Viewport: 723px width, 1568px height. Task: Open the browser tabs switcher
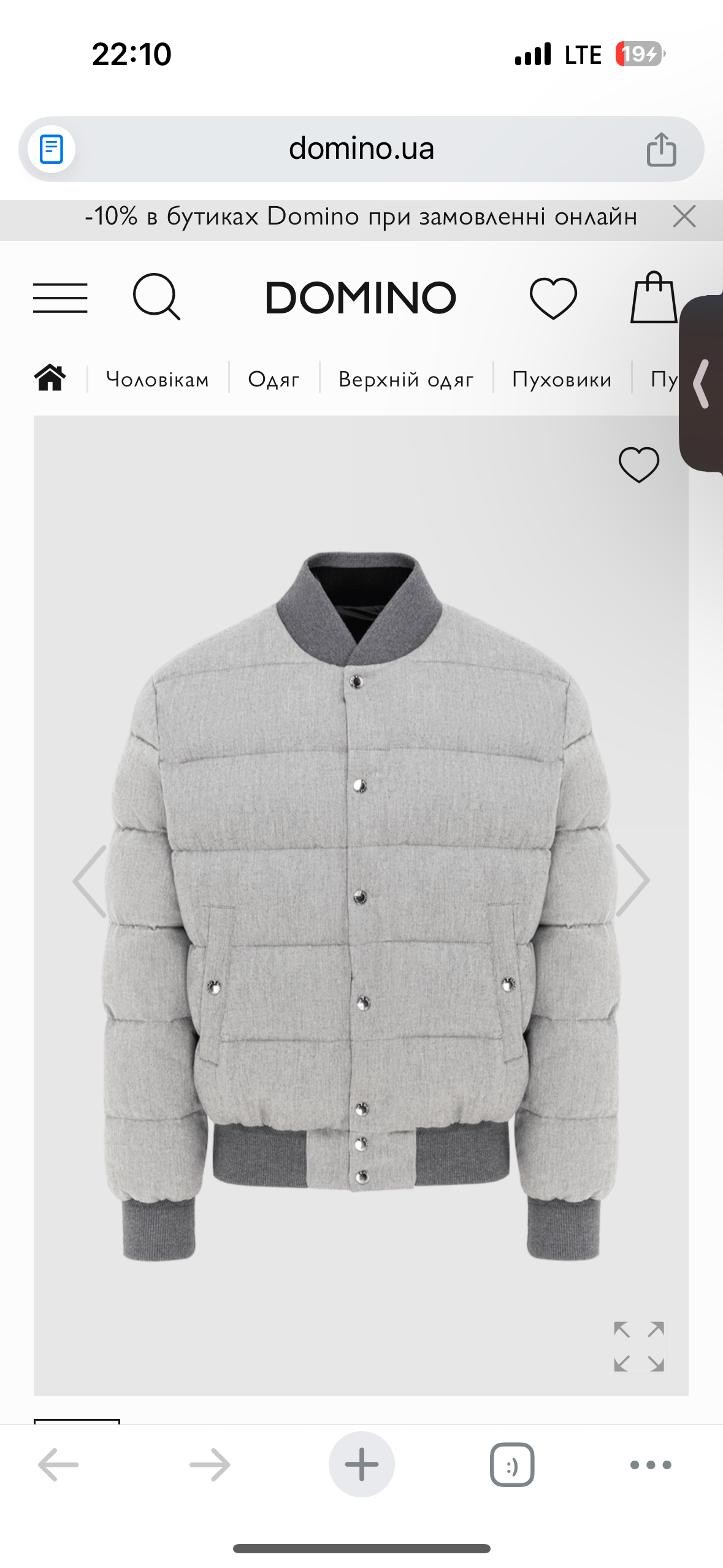512,1464
